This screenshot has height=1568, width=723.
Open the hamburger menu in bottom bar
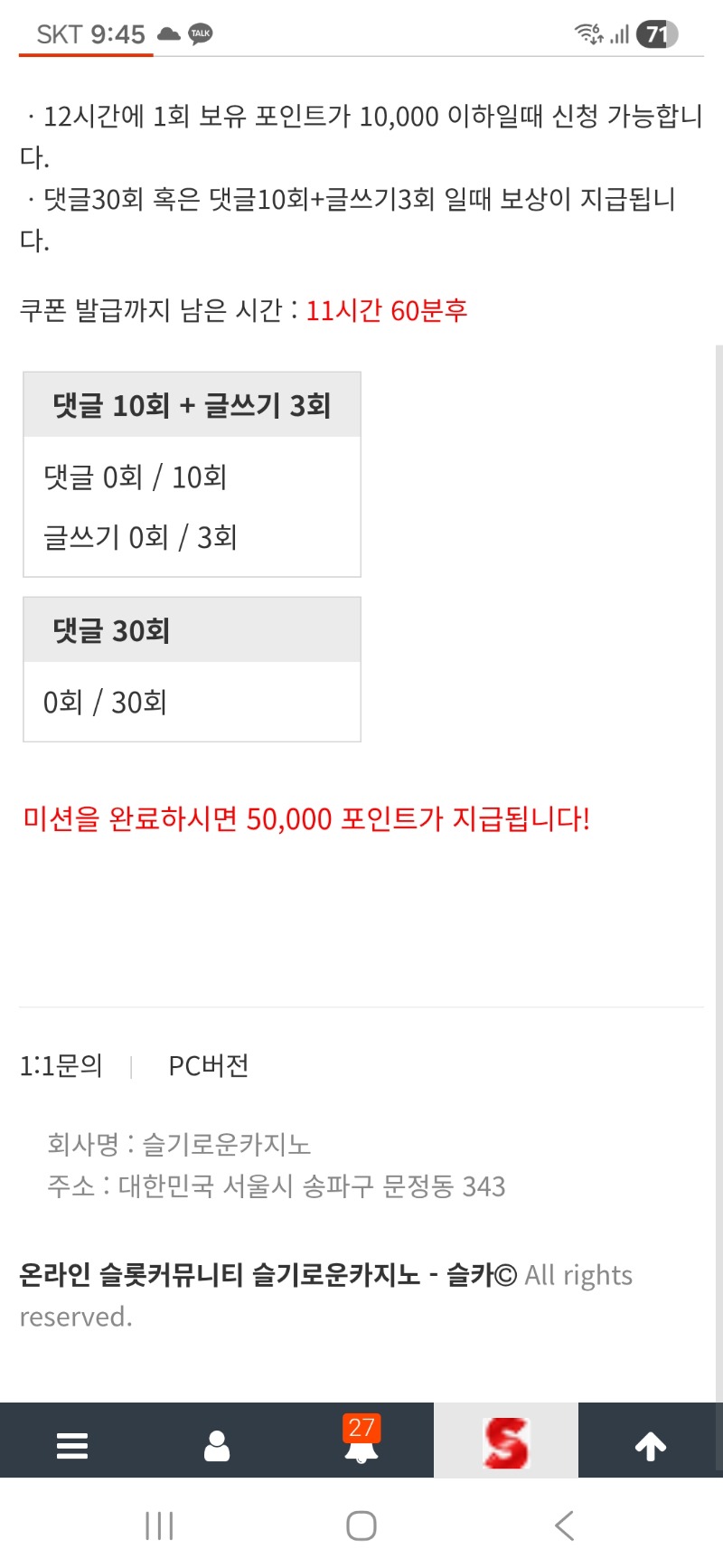tap(72, 1444)
